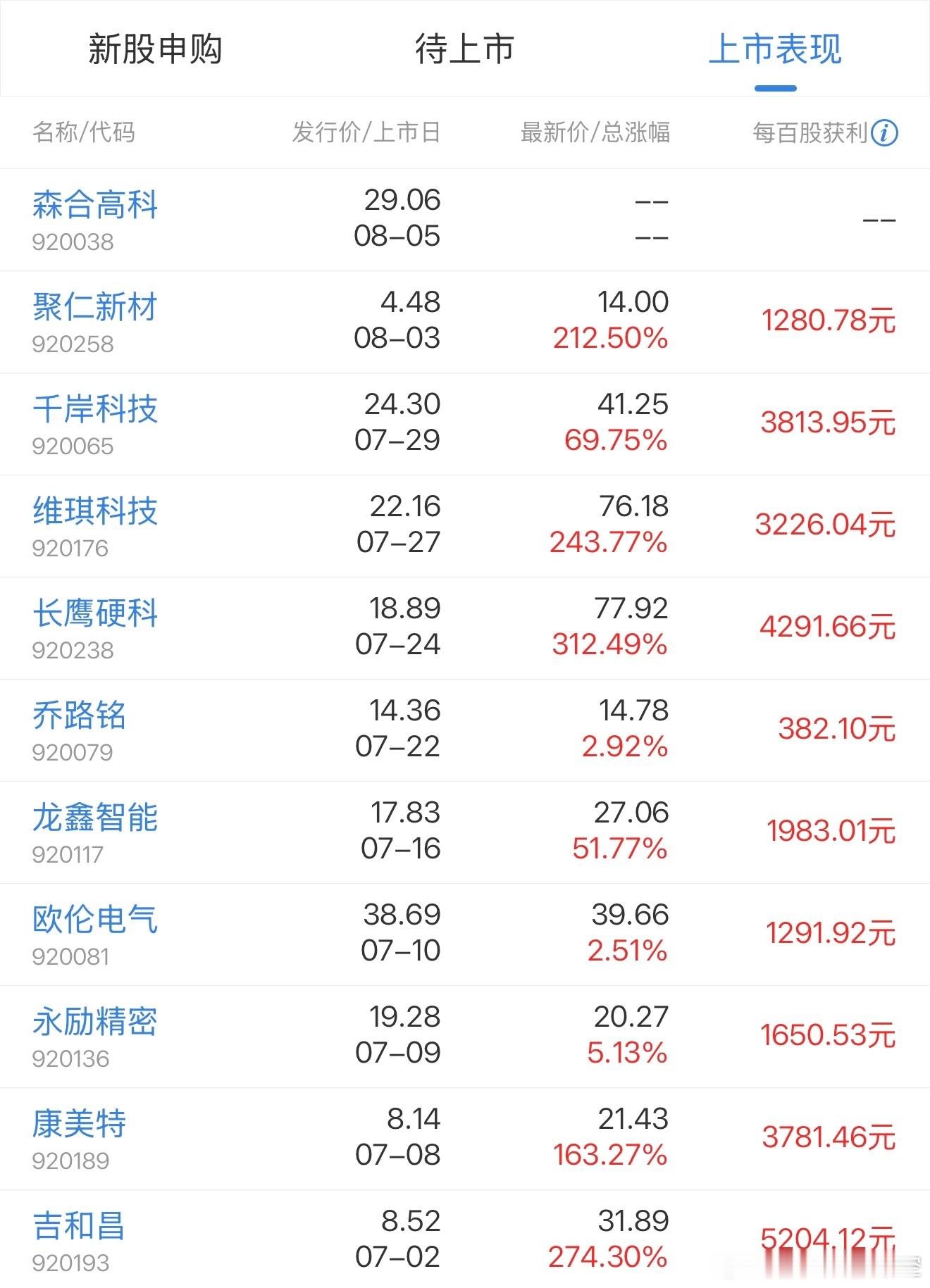
Task: Open the 聚仁新材 stock row
Action: tap(465, 322)
